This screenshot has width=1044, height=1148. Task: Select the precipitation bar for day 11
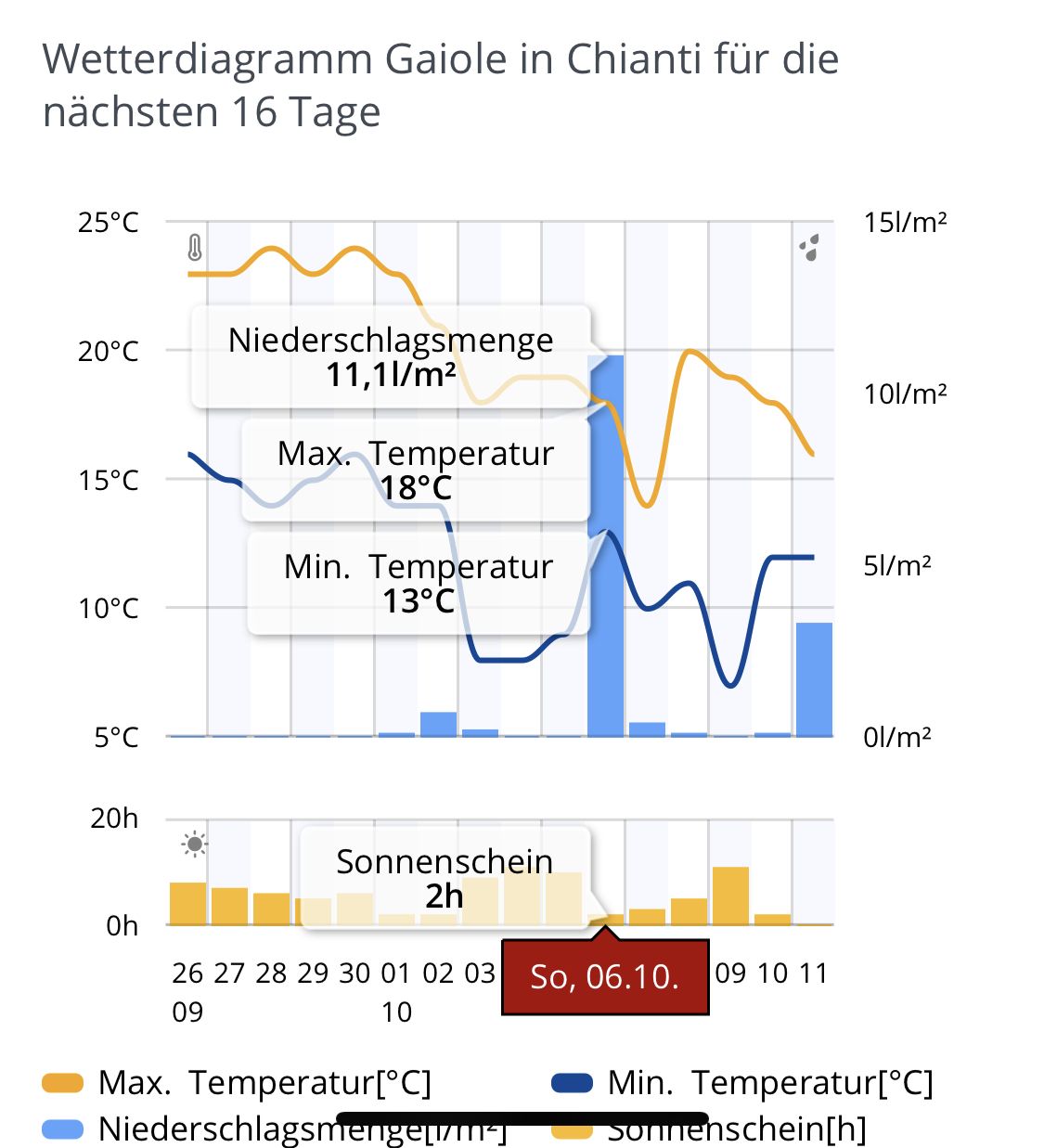(814, 679)
